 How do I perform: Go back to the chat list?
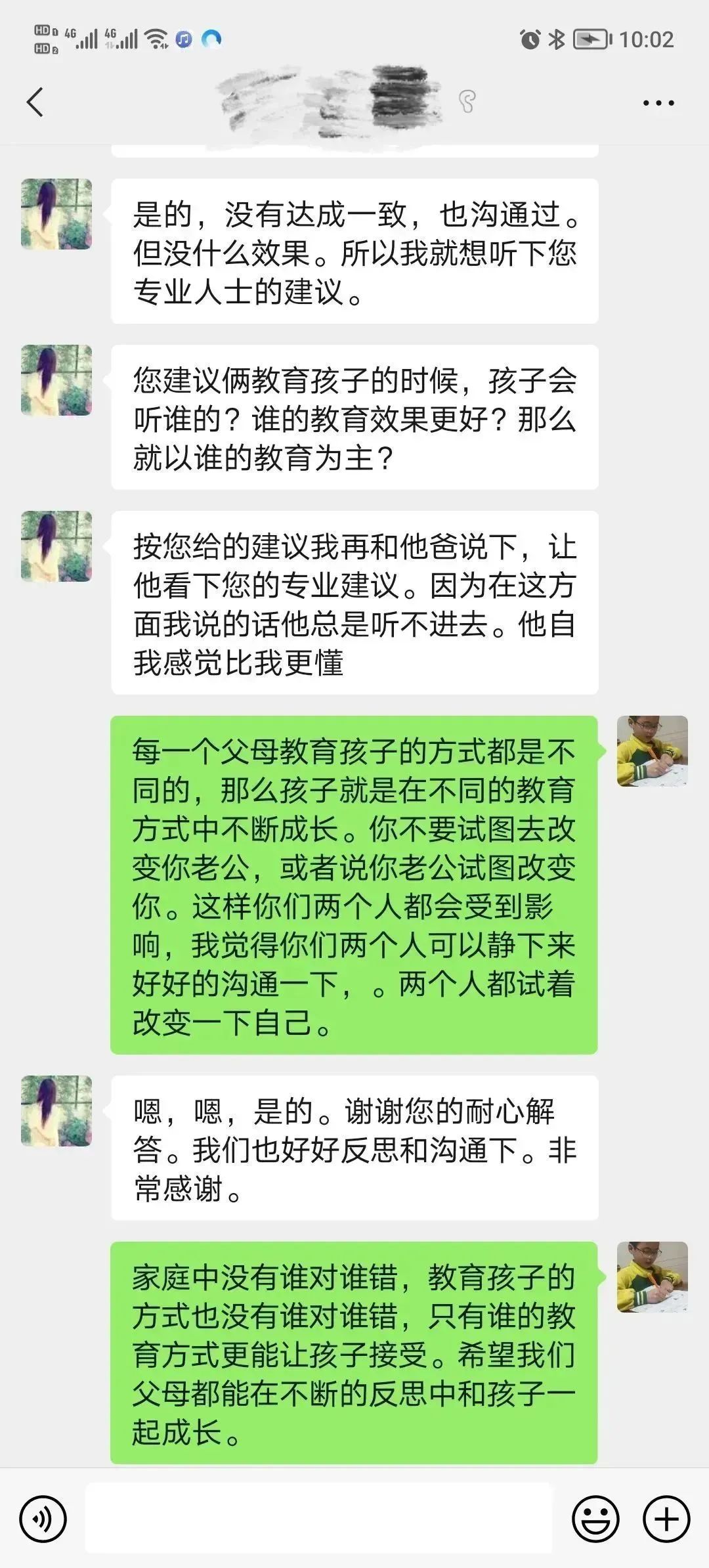[35, 102]
